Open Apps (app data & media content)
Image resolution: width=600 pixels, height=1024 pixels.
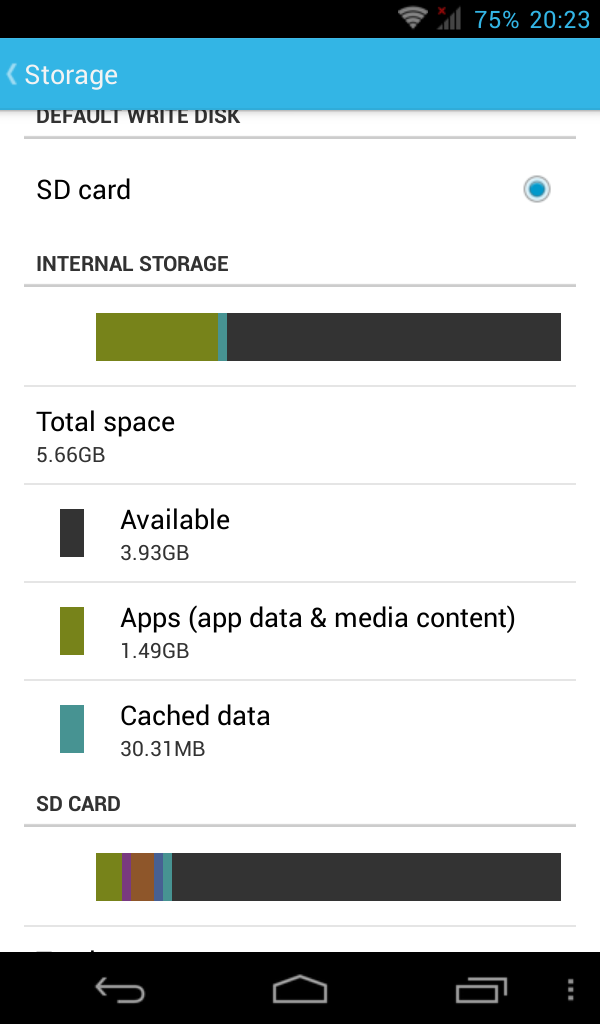[300, 631]
